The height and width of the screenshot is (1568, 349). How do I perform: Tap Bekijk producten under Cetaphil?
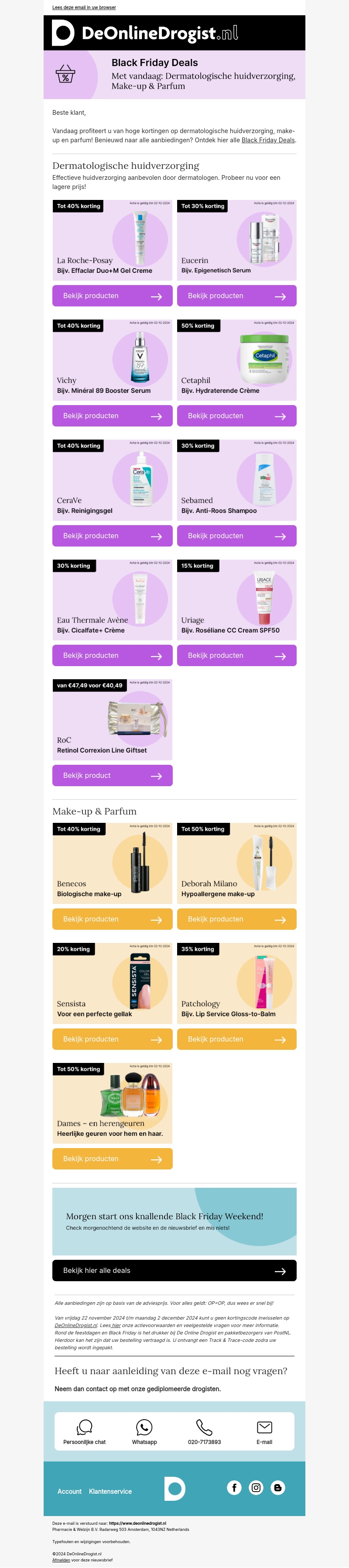pos(236,416)
